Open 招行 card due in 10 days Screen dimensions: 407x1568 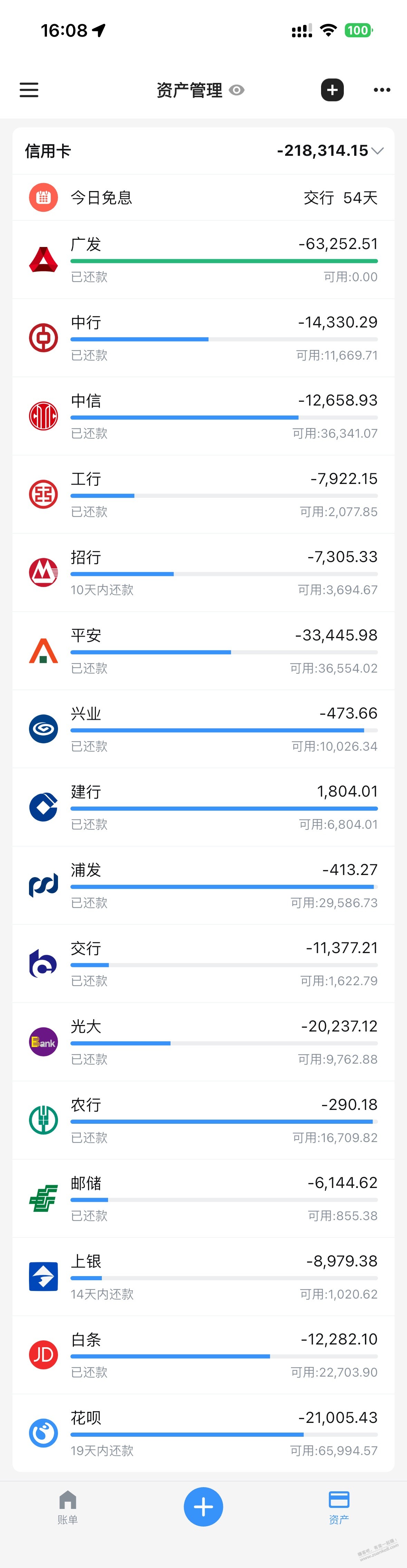point(203,573)
